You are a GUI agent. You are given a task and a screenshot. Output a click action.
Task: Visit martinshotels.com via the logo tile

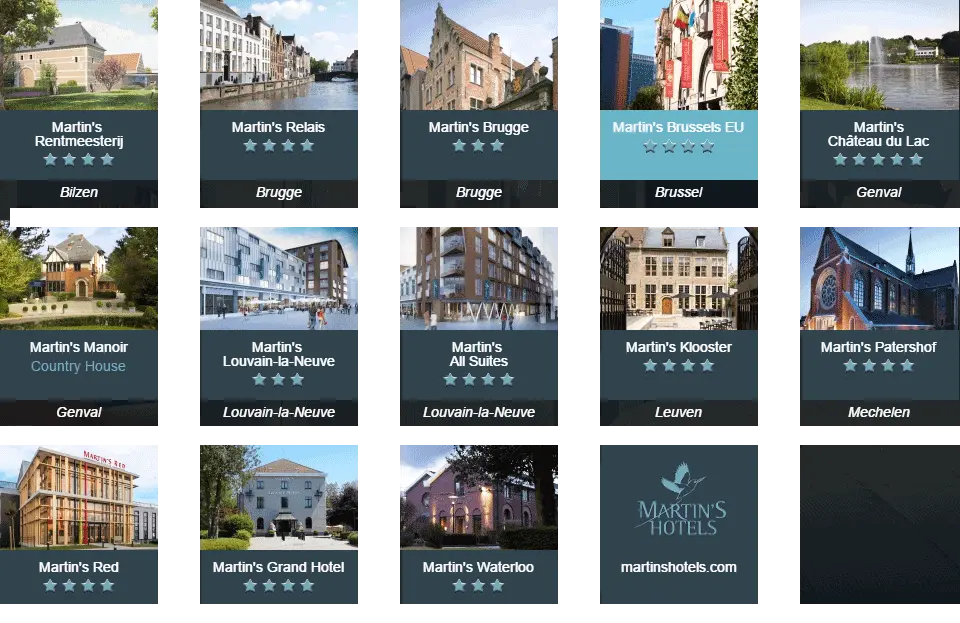(679, 524)
